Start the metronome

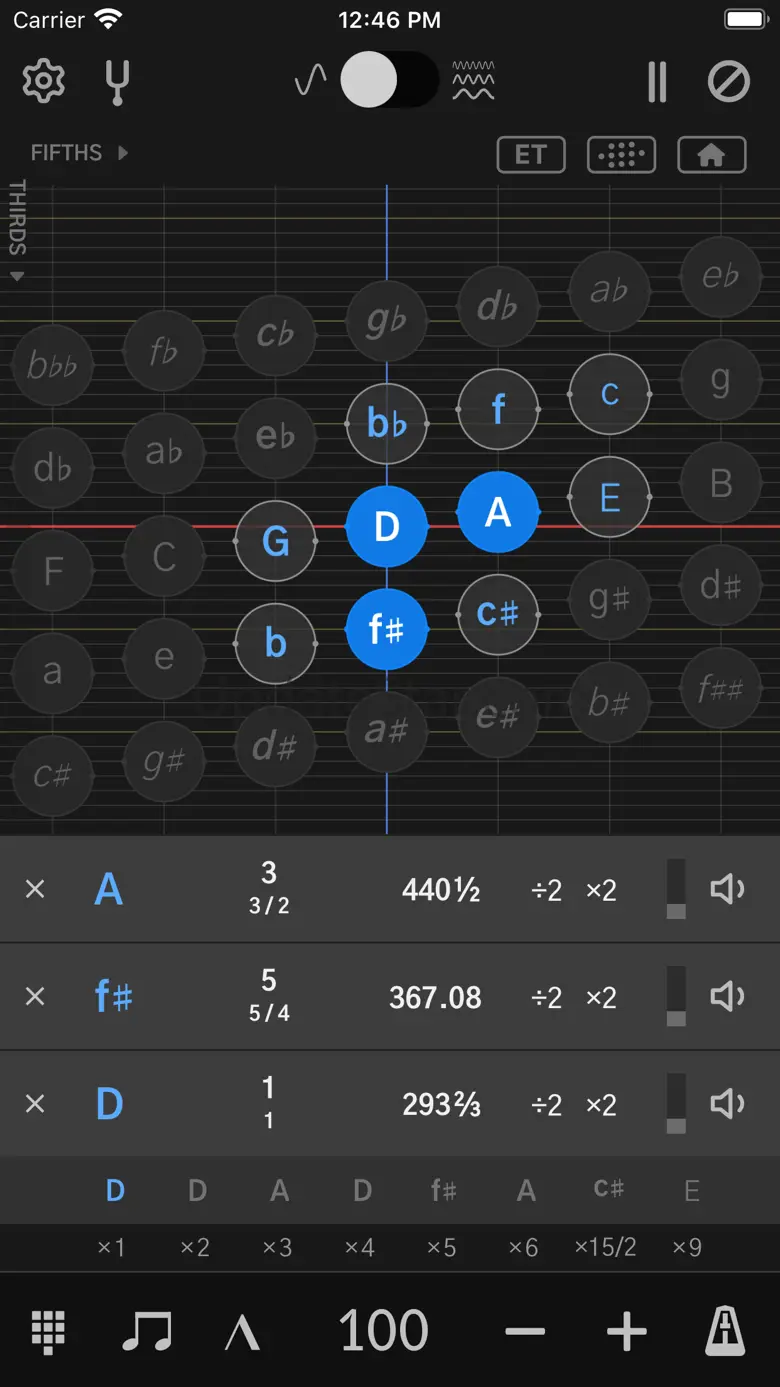pos(725,1331)
